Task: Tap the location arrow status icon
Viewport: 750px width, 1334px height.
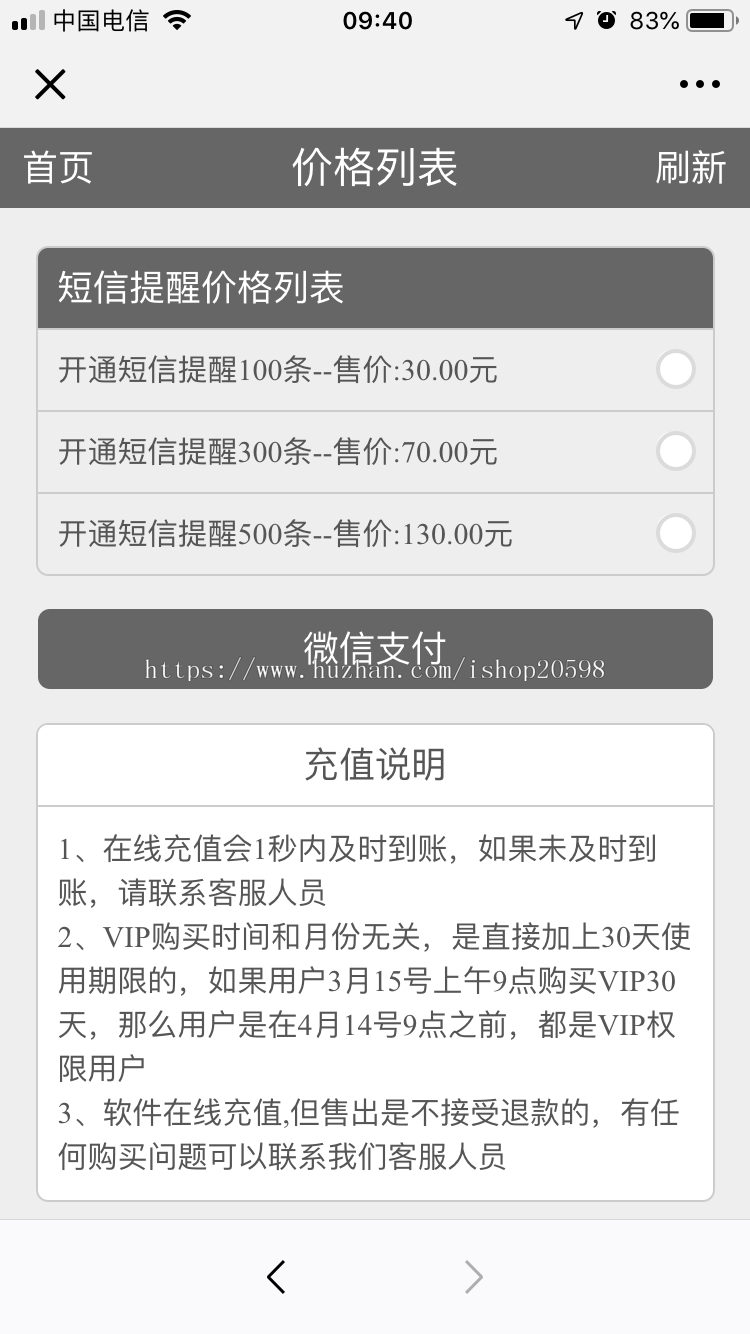Action: tap(572, 19)
